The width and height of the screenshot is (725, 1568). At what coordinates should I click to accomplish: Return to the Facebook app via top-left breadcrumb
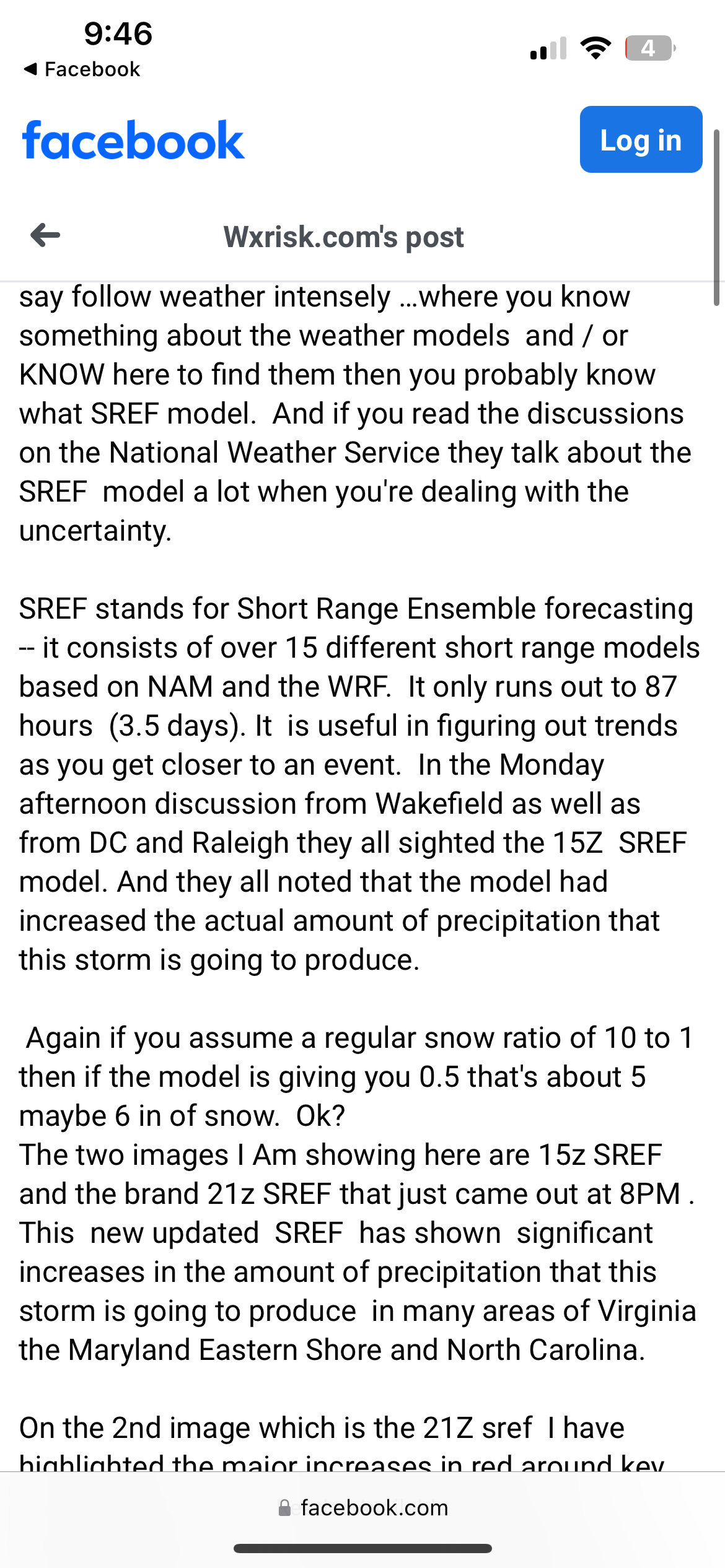82,69
